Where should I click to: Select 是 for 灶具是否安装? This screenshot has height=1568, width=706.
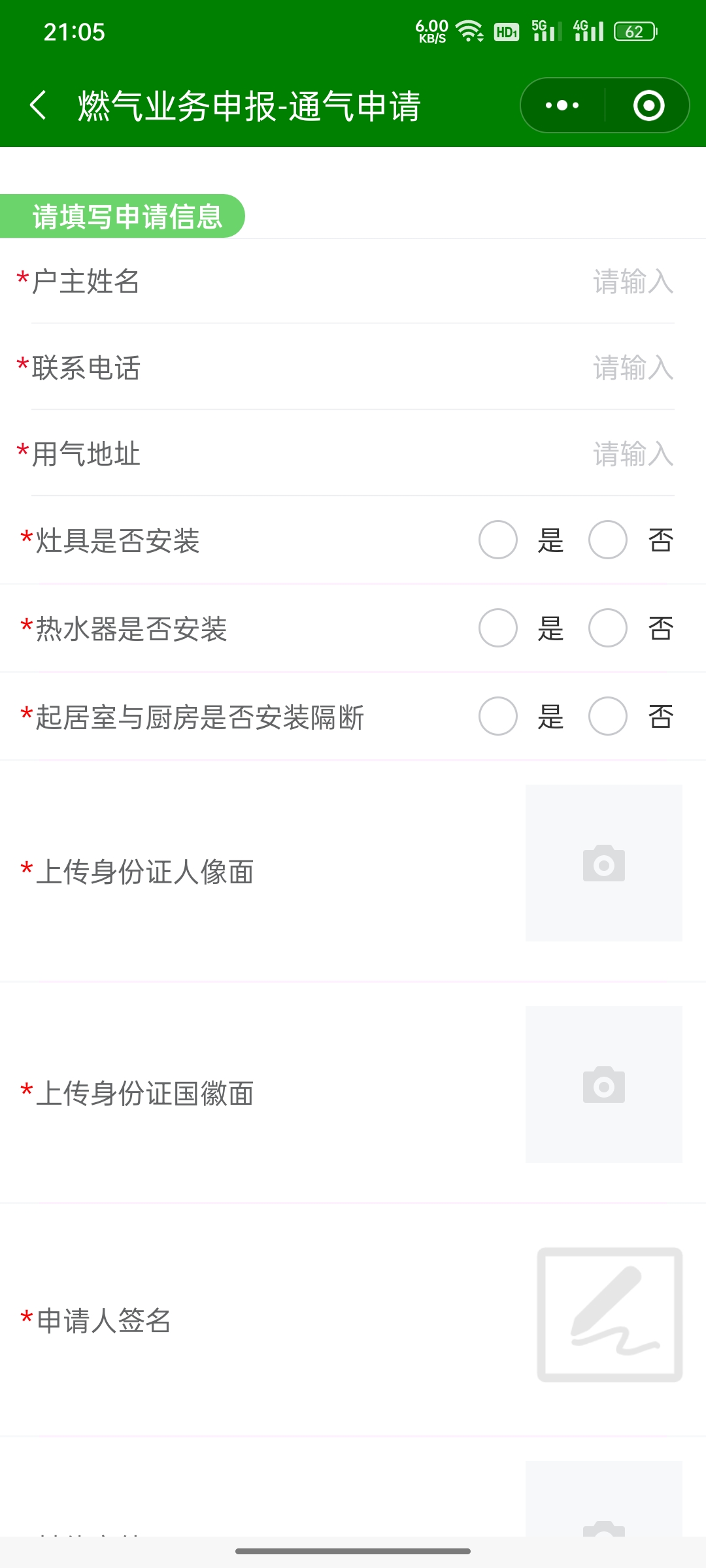[x=498, y=540]
